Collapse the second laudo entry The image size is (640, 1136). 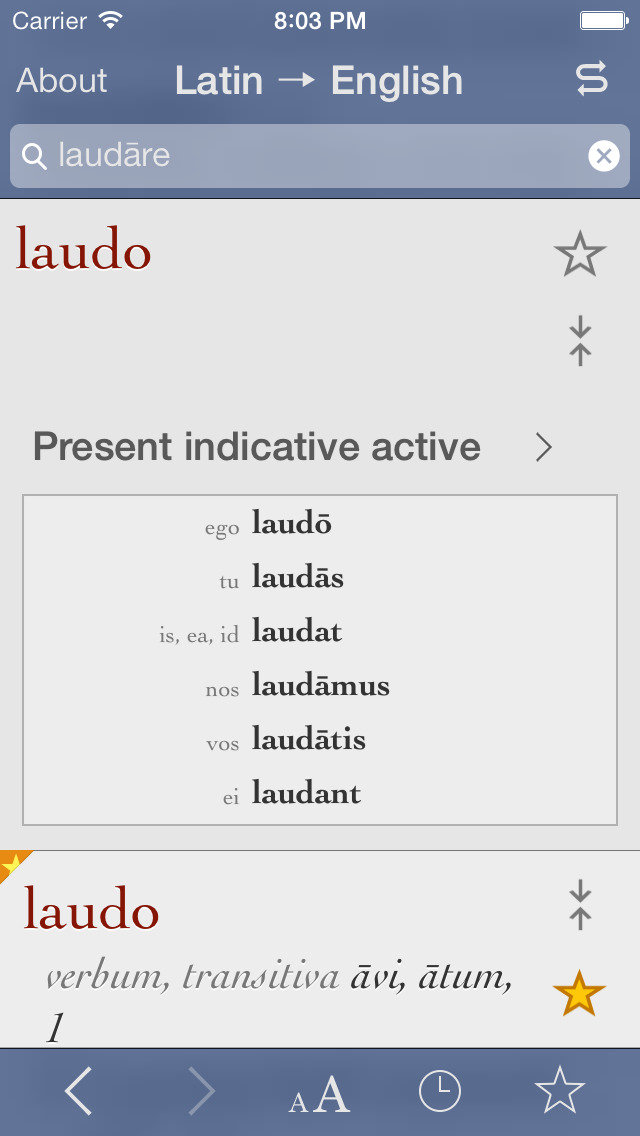580,905
